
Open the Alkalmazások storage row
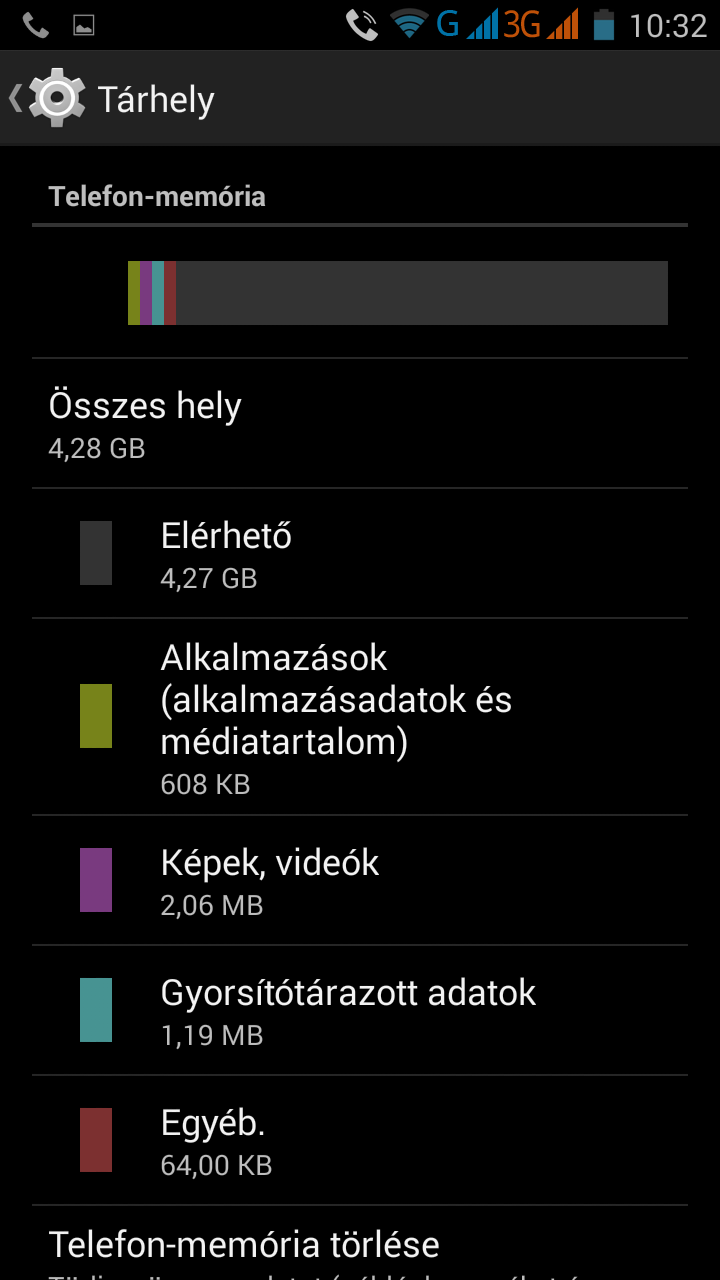pos(360,716)
